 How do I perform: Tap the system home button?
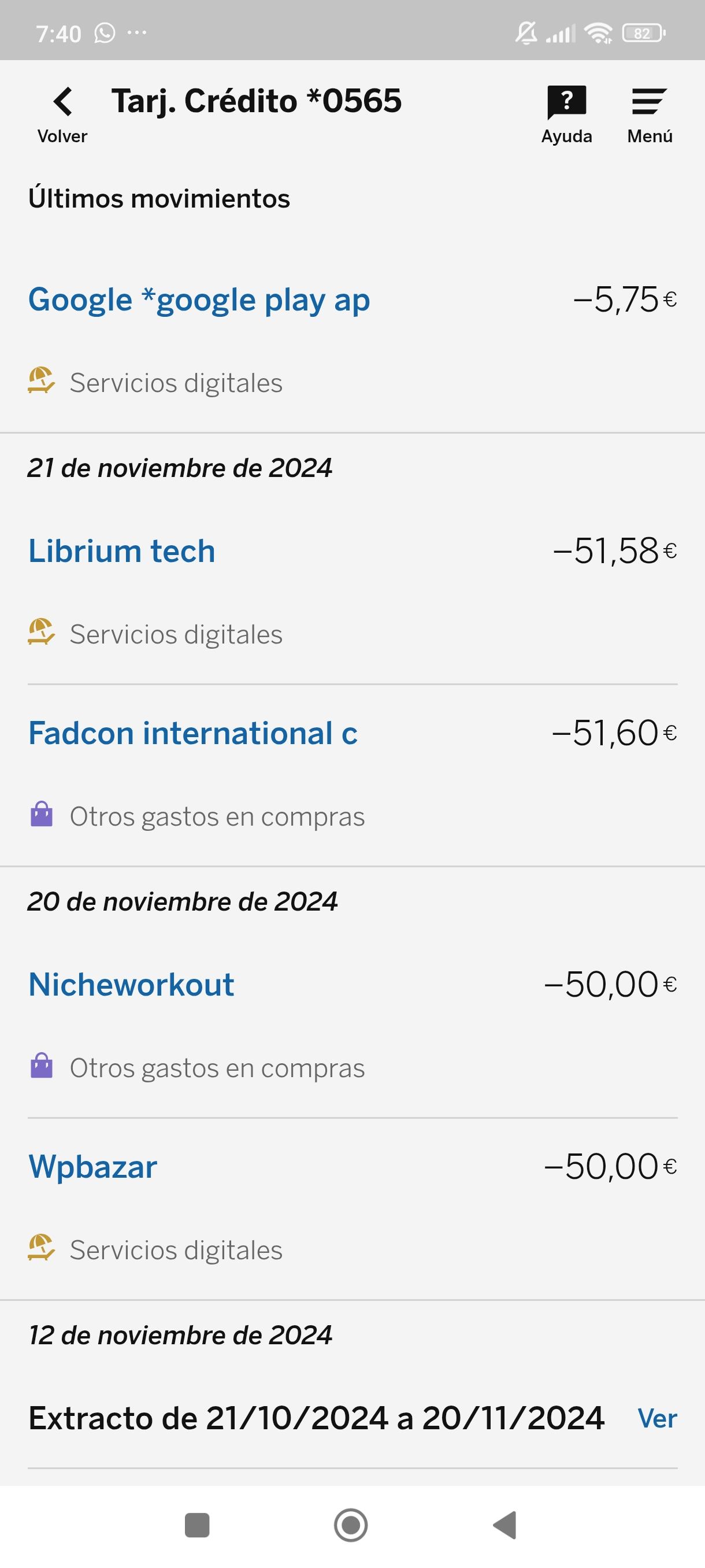point(351,1525)
